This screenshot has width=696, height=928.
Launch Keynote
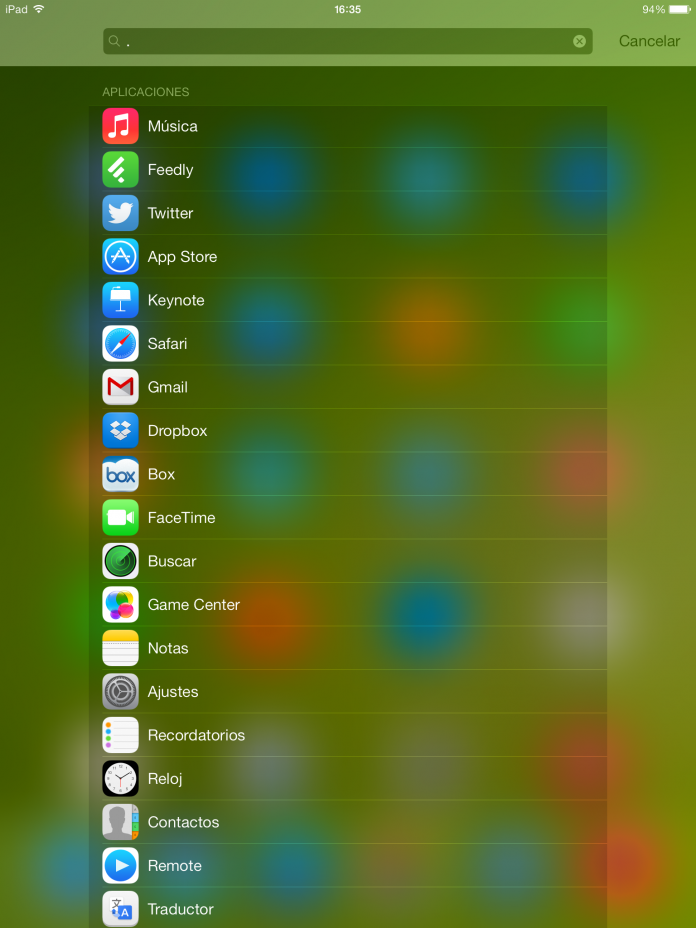(176, 300)
